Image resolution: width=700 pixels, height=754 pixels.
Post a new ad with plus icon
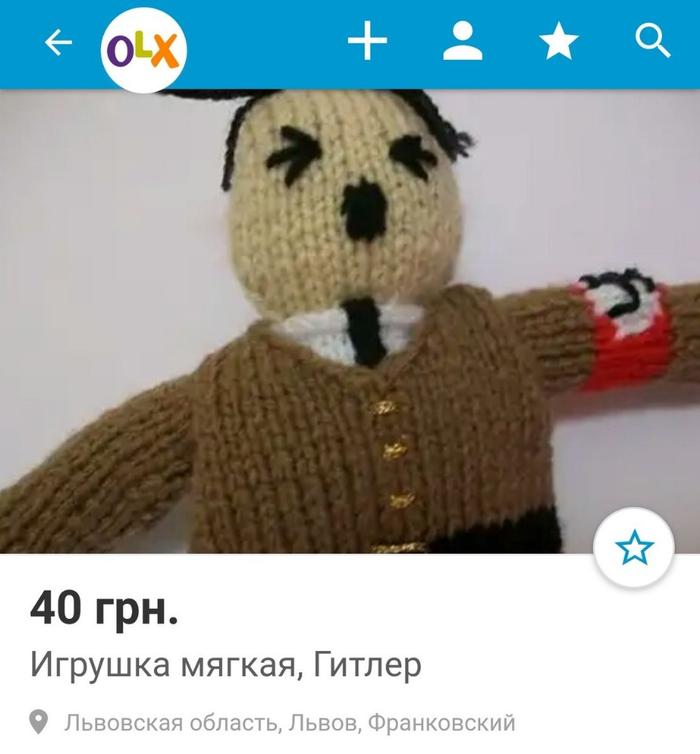[367, 42]
